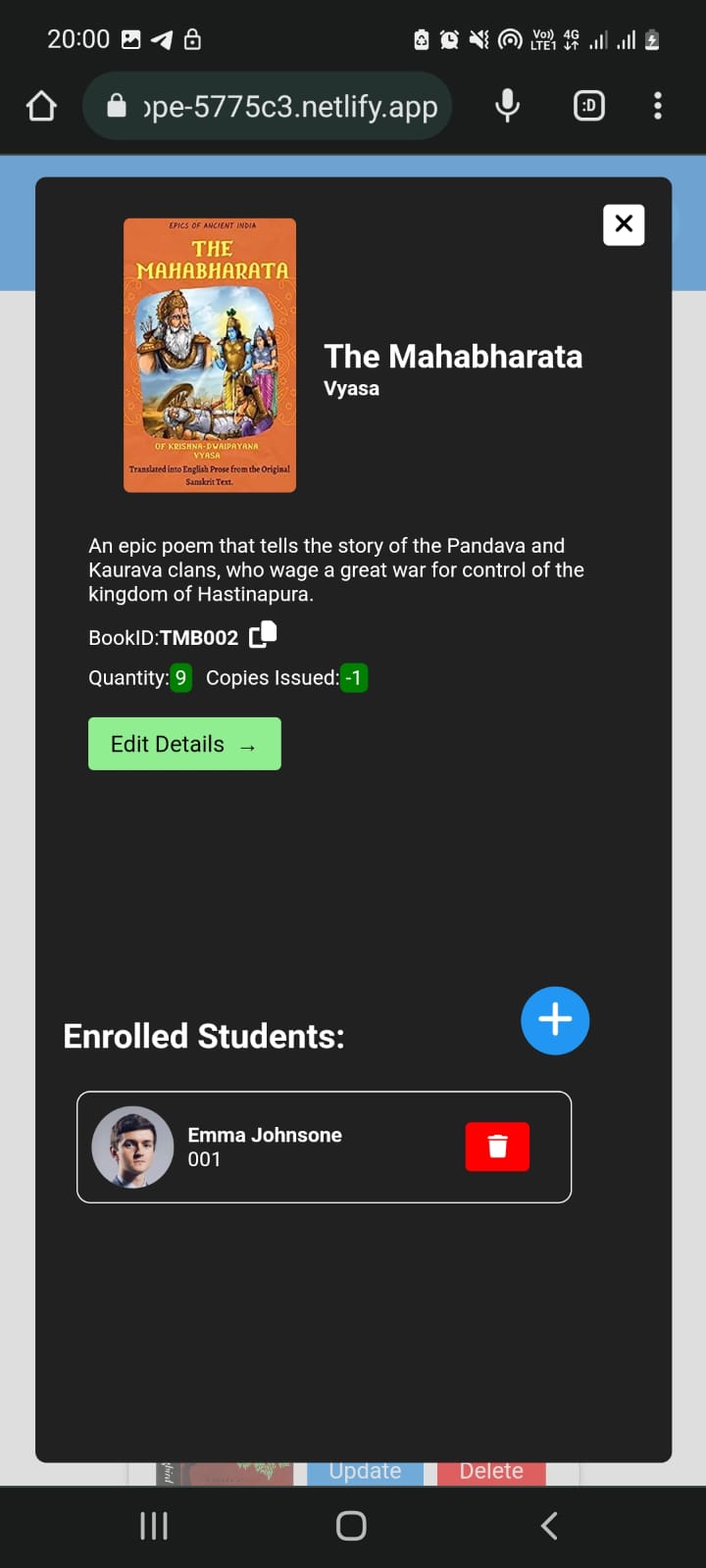Delete Emma Johnsone from enrolled students
The height and width of the screenshot is (1568, 706).
click(497, 1147)
